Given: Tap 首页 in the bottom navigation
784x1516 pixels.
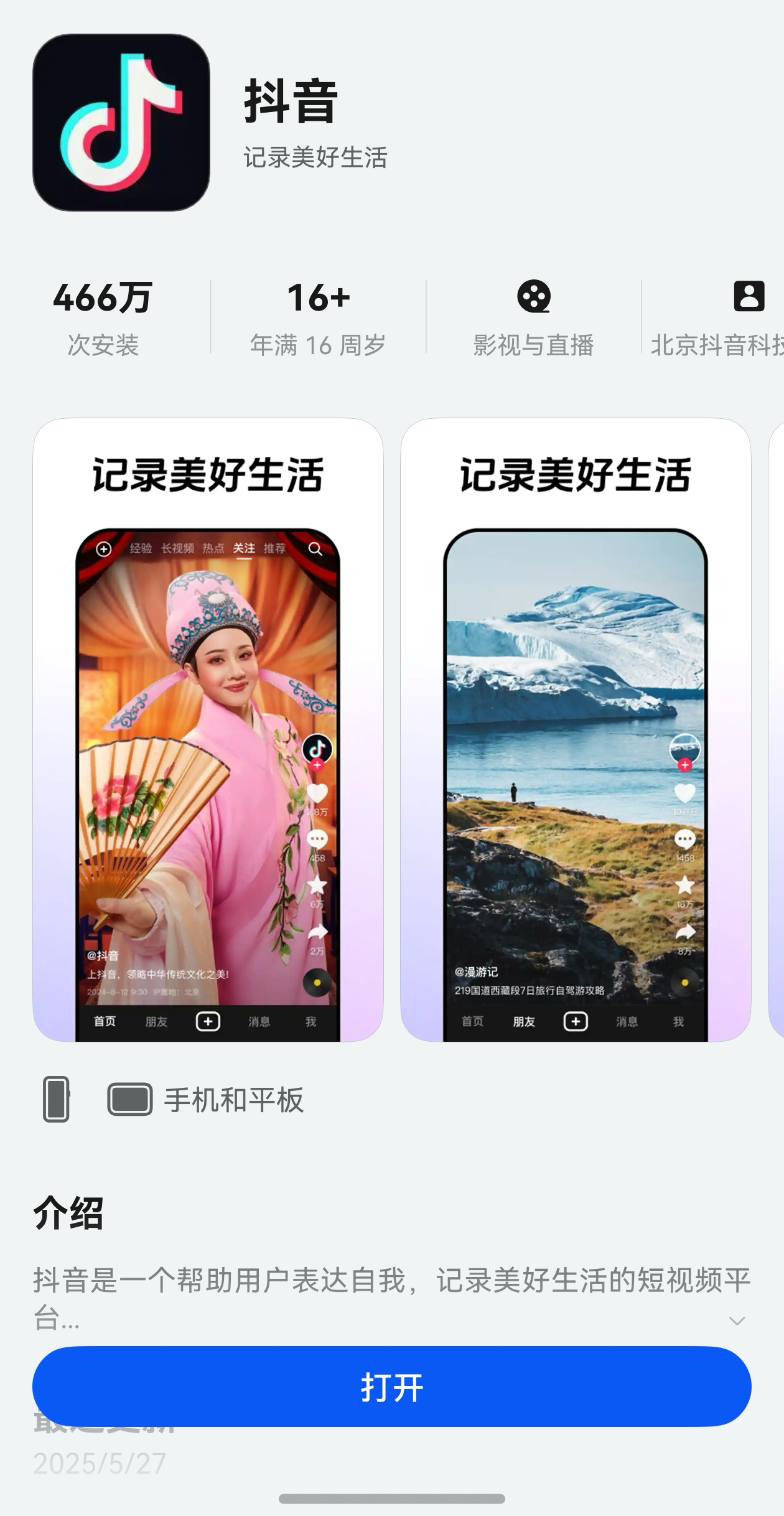Looking at the screenshot, I should [x=105, y=1021].
